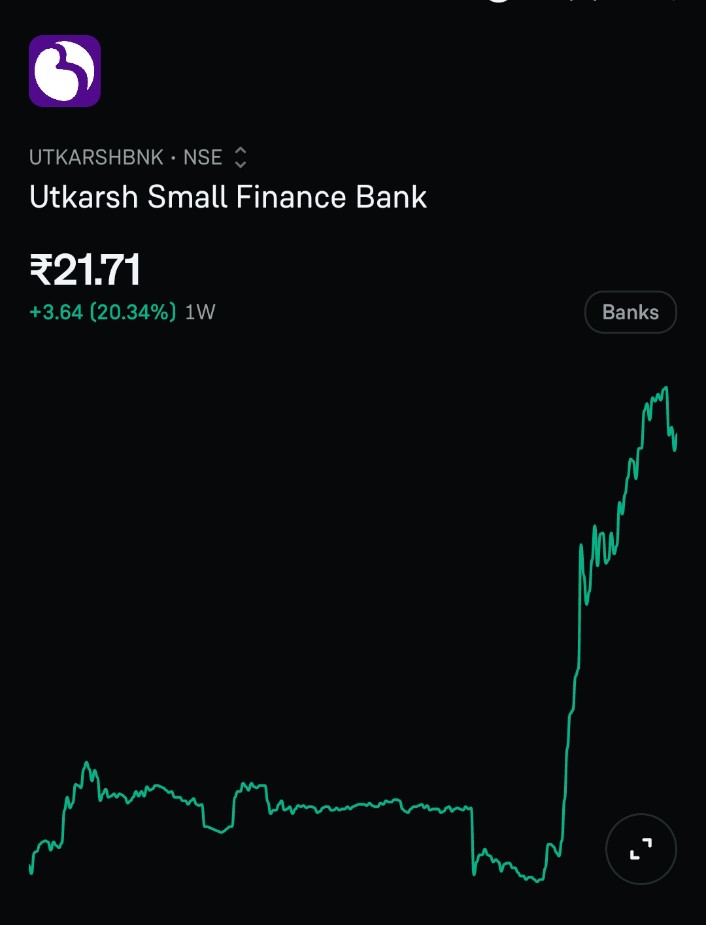Open the Banks sector chip
Viewport: 706px width, 925px height.
(630, 312)
